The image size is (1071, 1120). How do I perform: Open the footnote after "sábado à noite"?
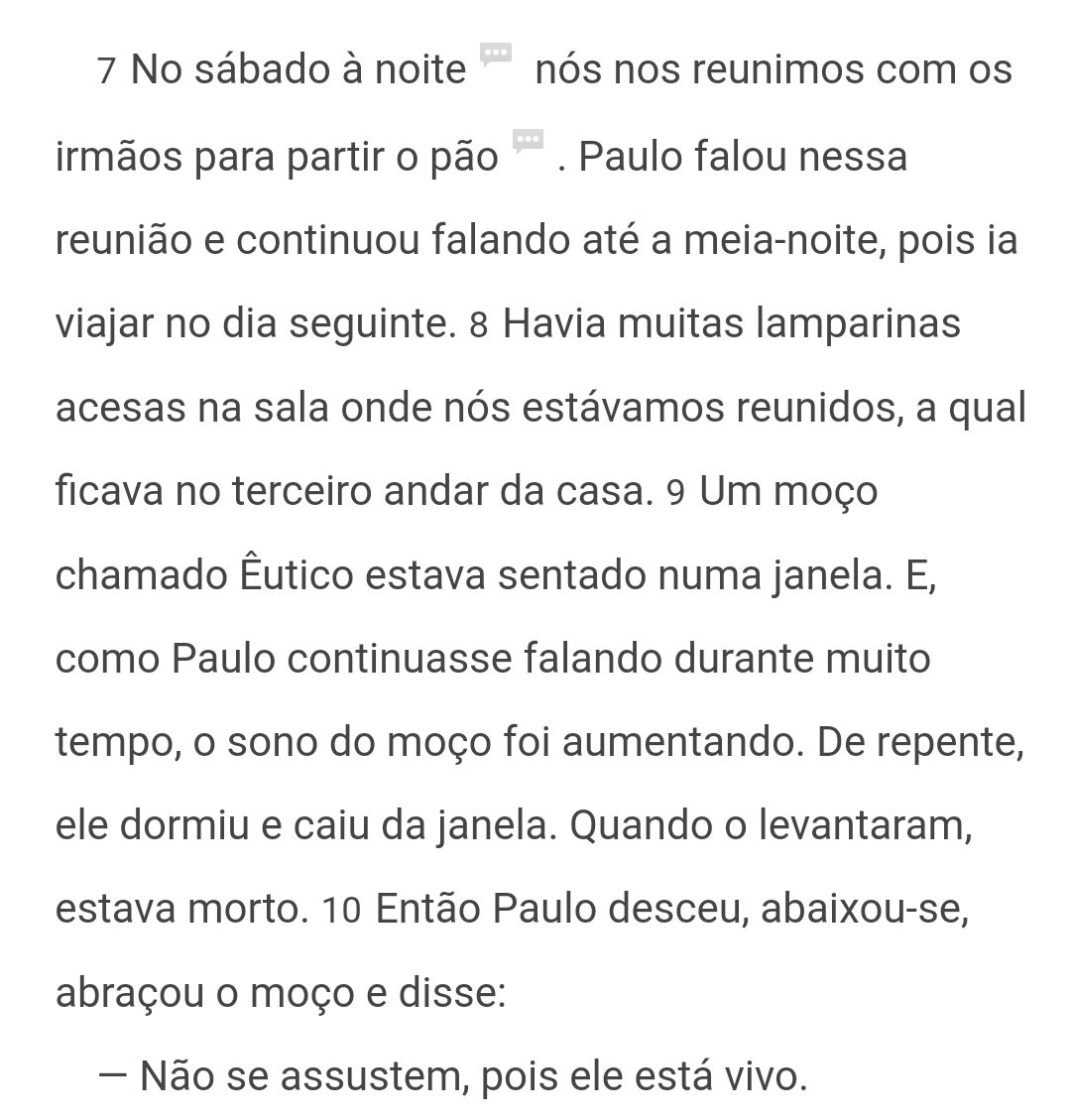tap(495, 54)
